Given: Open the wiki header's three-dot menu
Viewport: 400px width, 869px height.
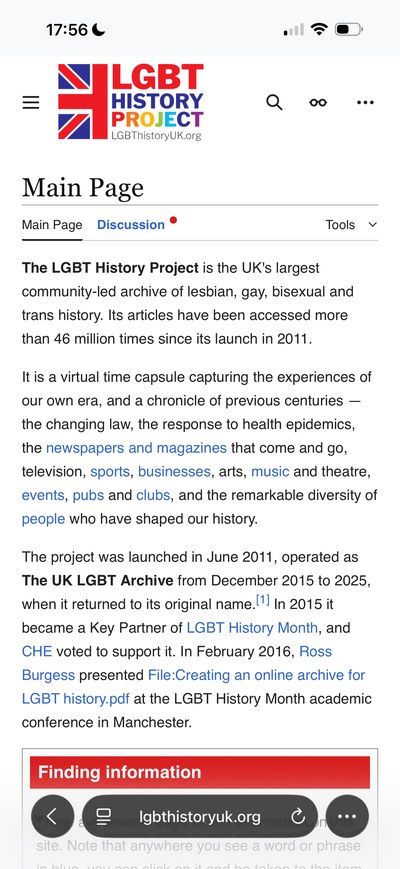Looking at the screenshot, I should click(365, 103).
